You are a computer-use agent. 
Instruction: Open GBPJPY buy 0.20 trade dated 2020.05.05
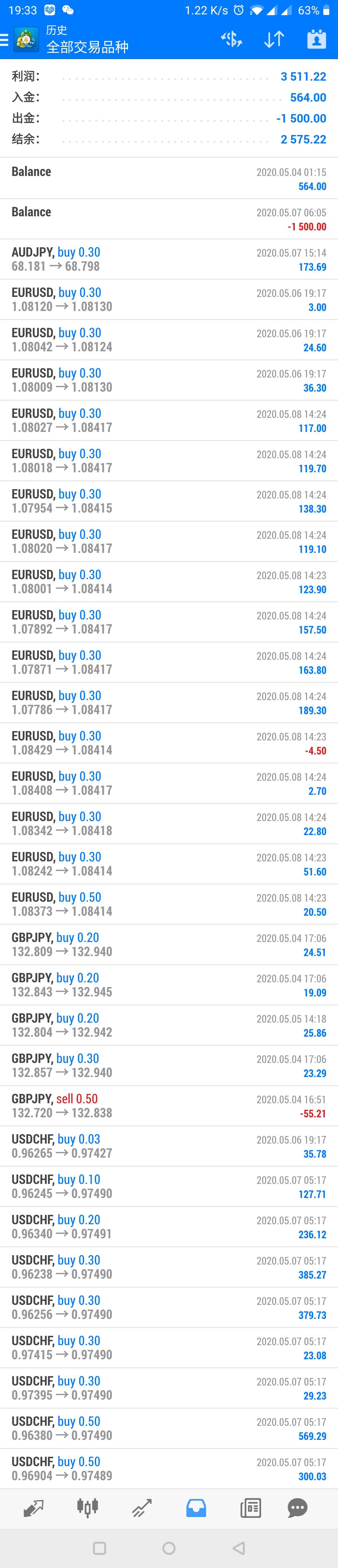click(x=169, y=1026)
